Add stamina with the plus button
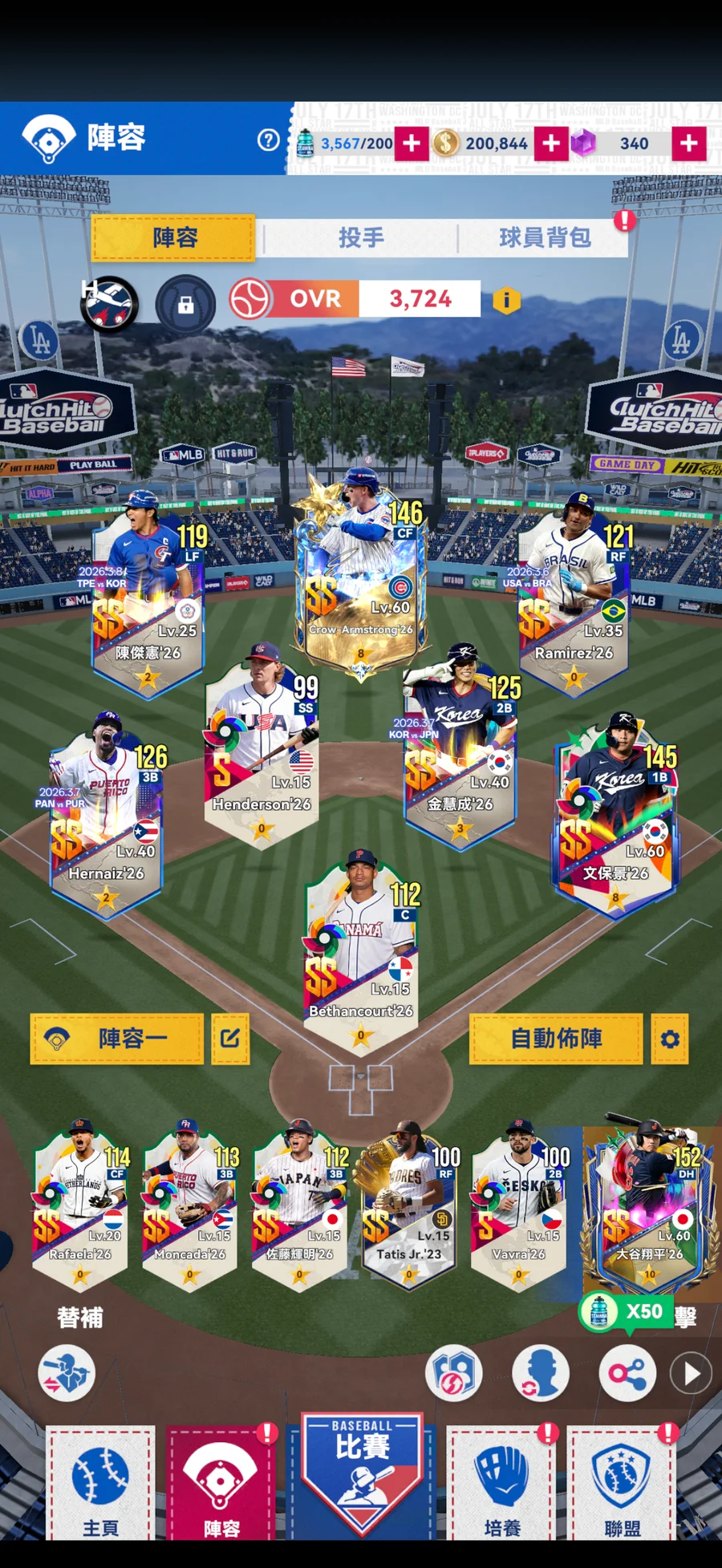Screen dimensions: 722x1568 click(412, 144)
